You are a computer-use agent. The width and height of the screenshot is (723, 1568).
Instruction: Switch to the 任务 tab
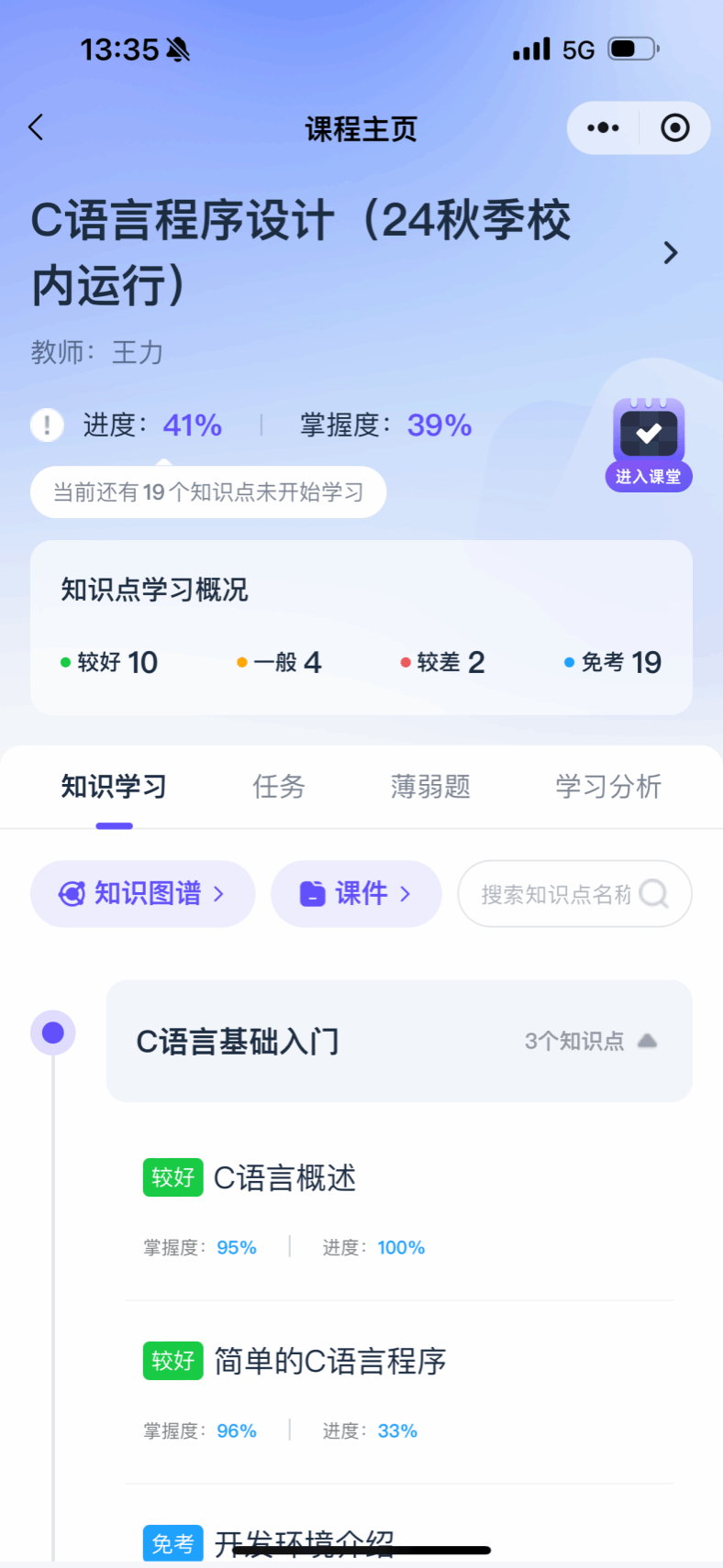click(x=279, y=787)
